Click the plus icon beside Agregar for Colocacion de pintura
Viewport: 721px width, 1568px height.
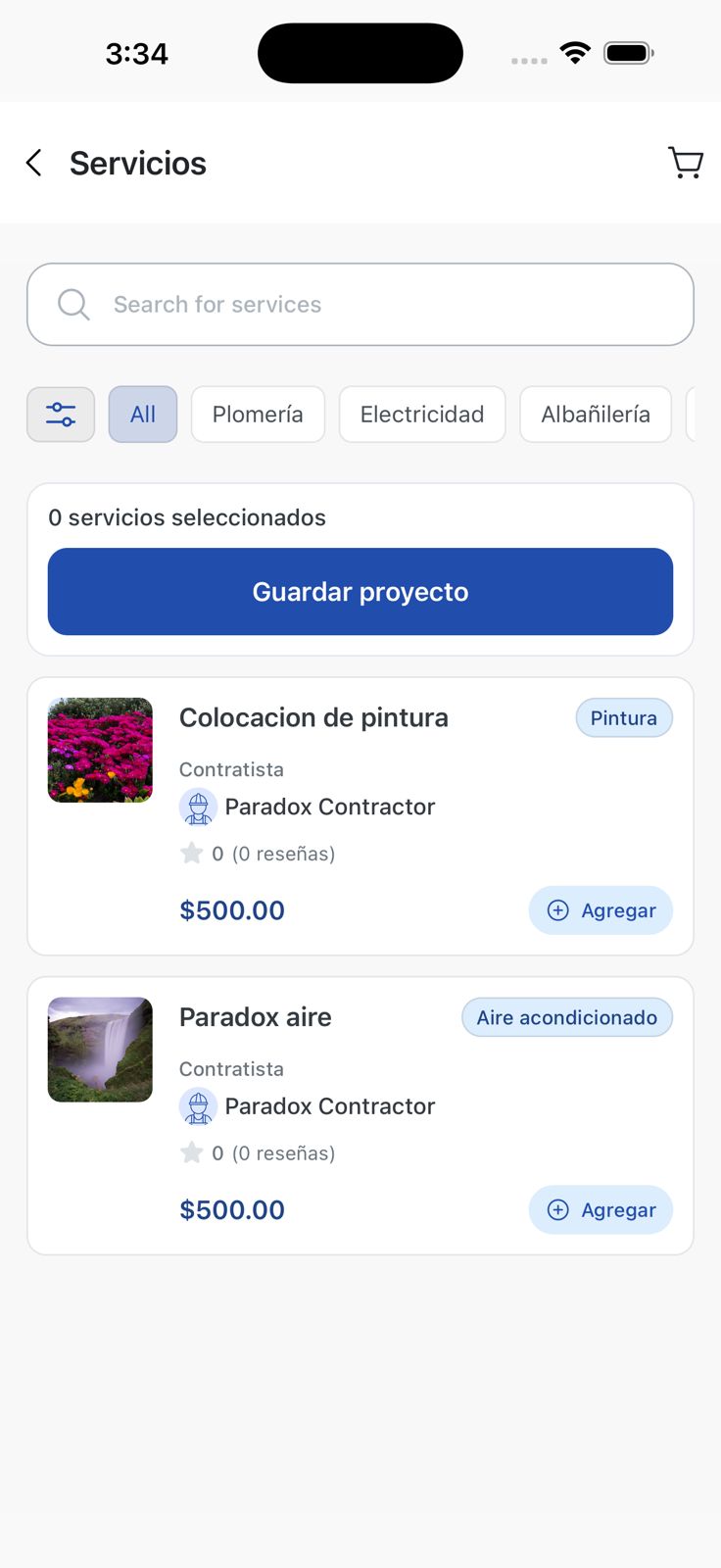[556, 910]
